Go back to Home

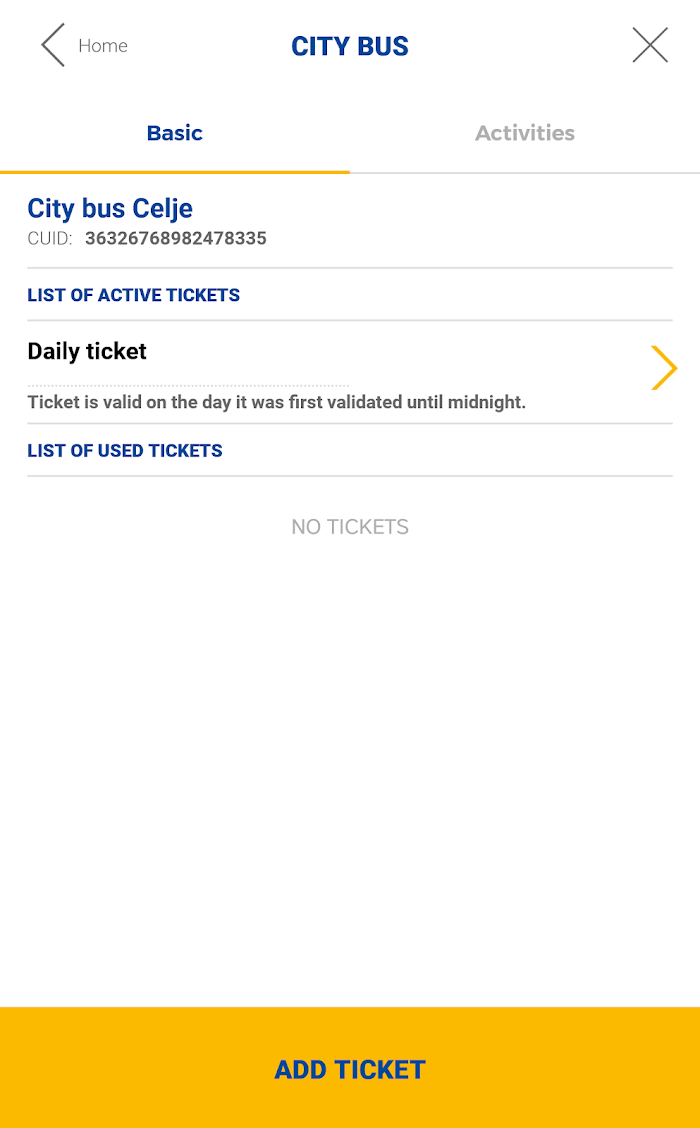point(83,45)
